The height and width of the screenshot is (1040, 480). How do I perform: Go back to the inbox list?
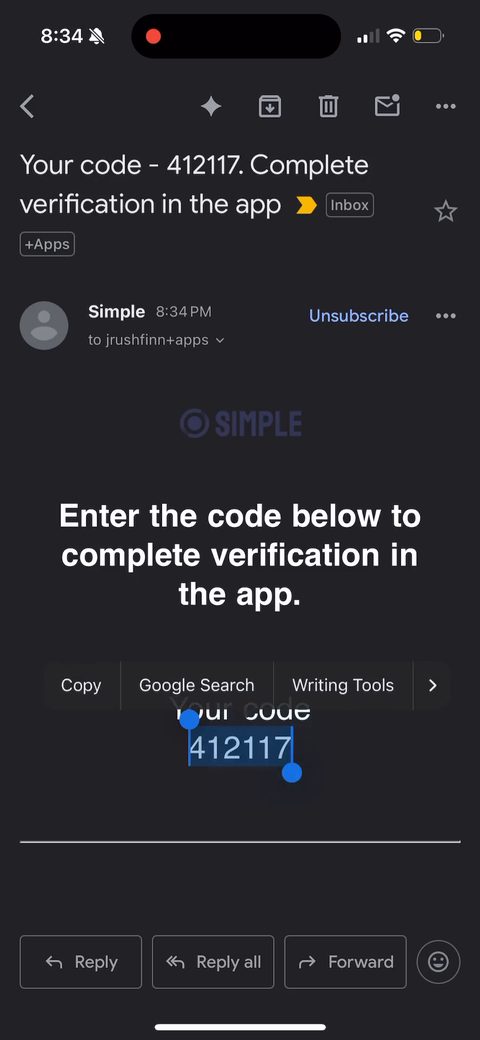click(27, 106)
